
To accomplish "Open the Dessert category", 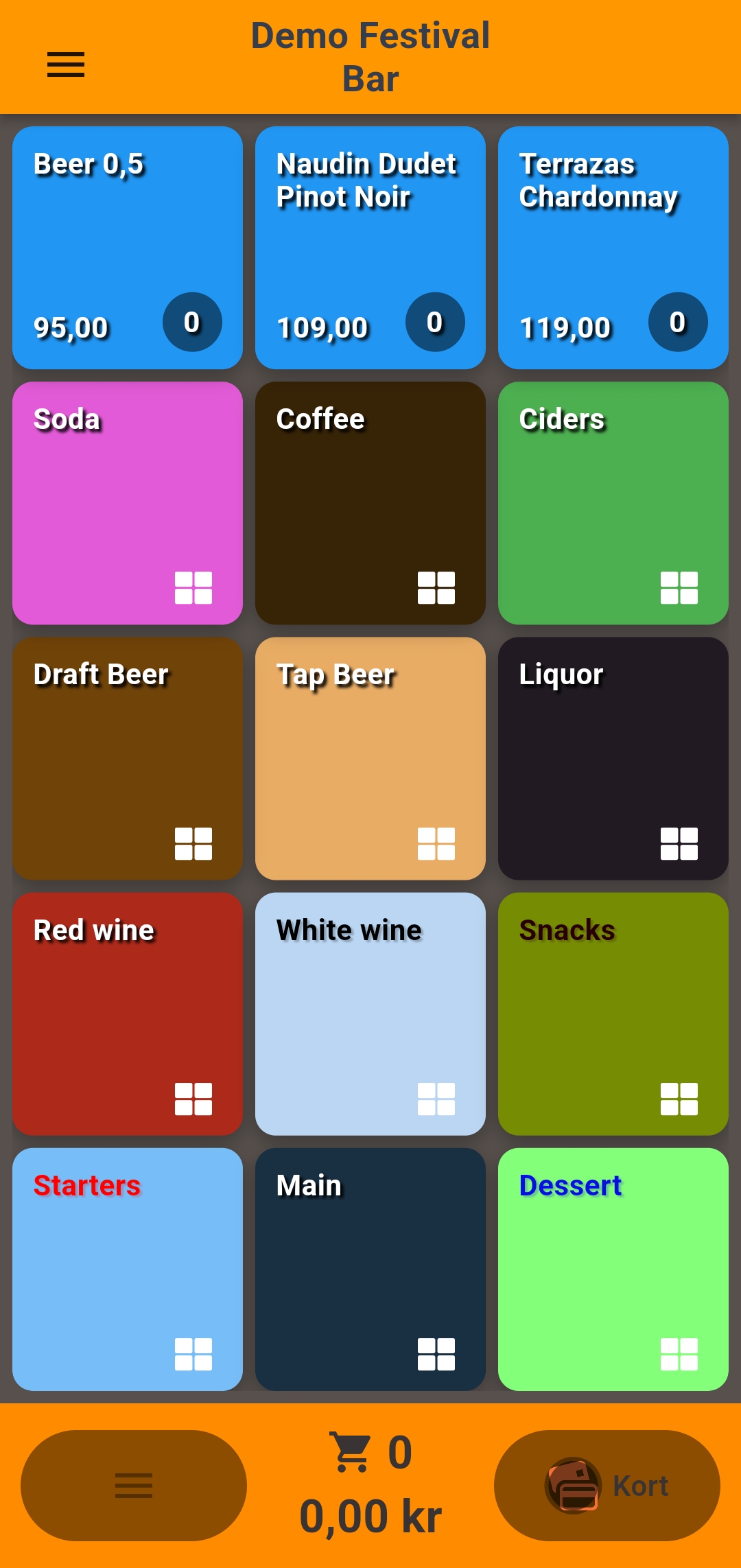I will (x=613, y=1268).
